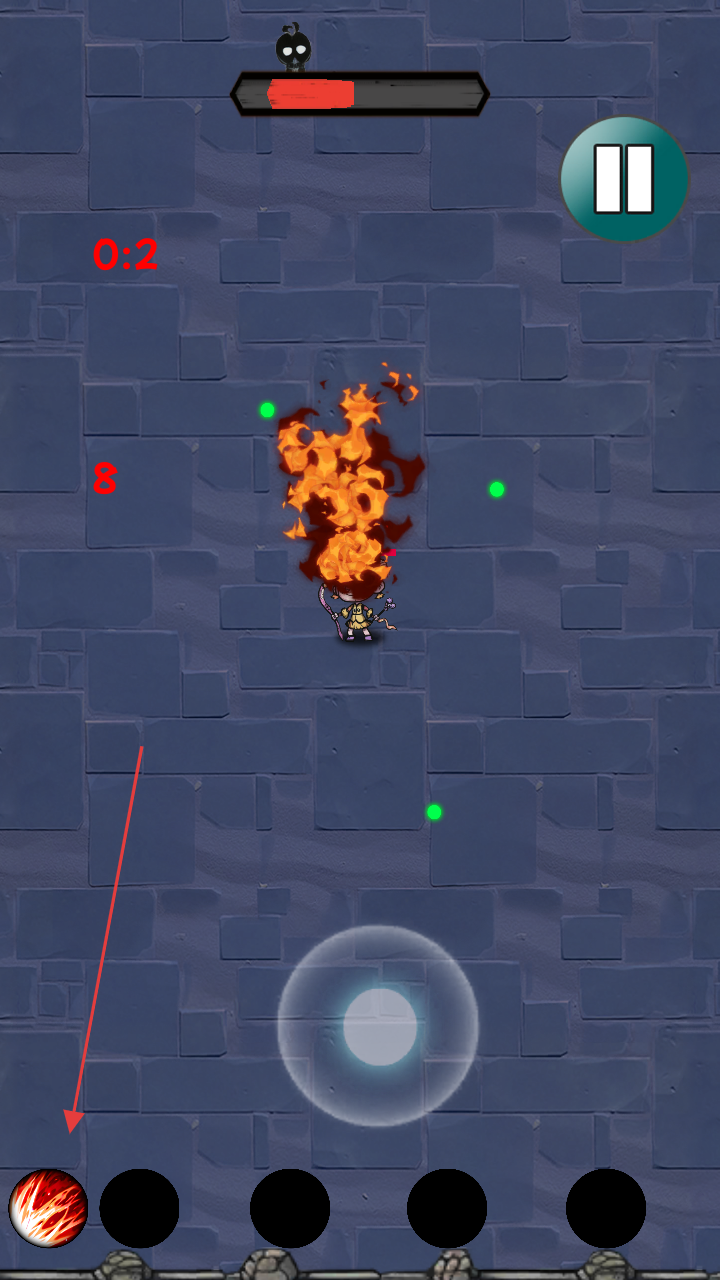
Task: Activate the red slash skill
Action: click(x=48, y=1208)
